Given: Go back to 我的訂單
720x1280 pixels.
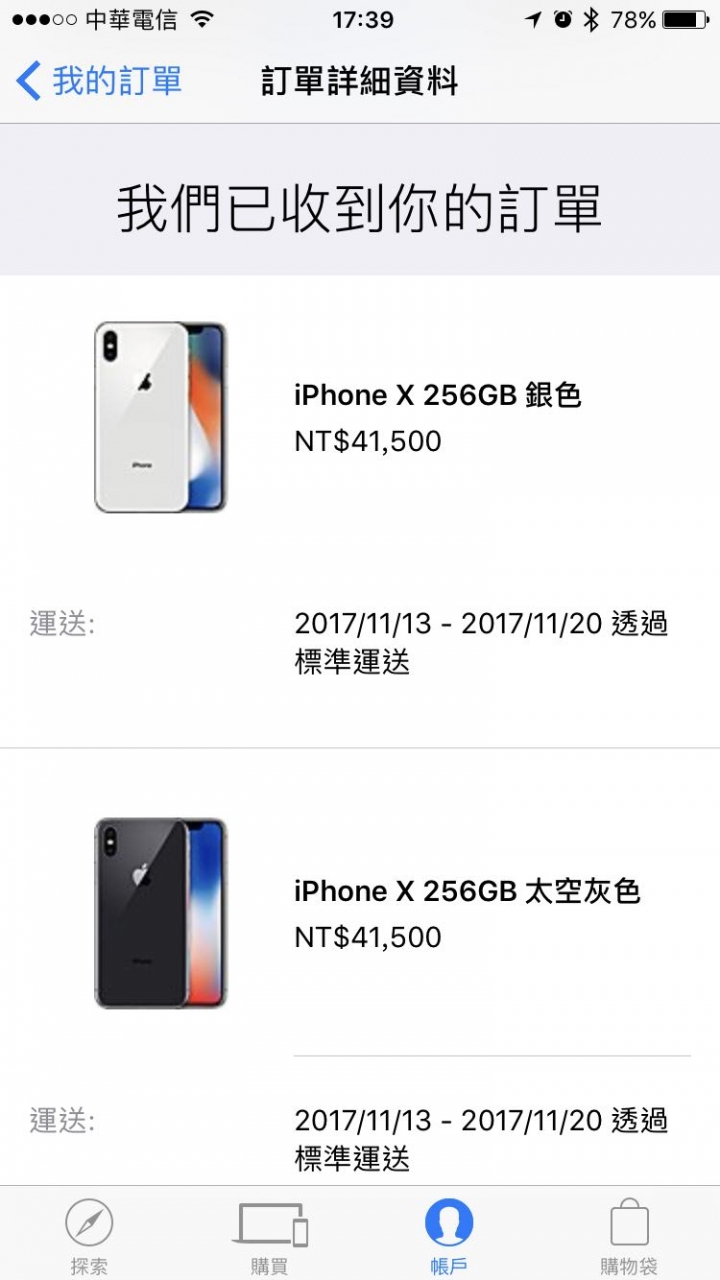Looking at the screenshot, I should pos(99,81).
